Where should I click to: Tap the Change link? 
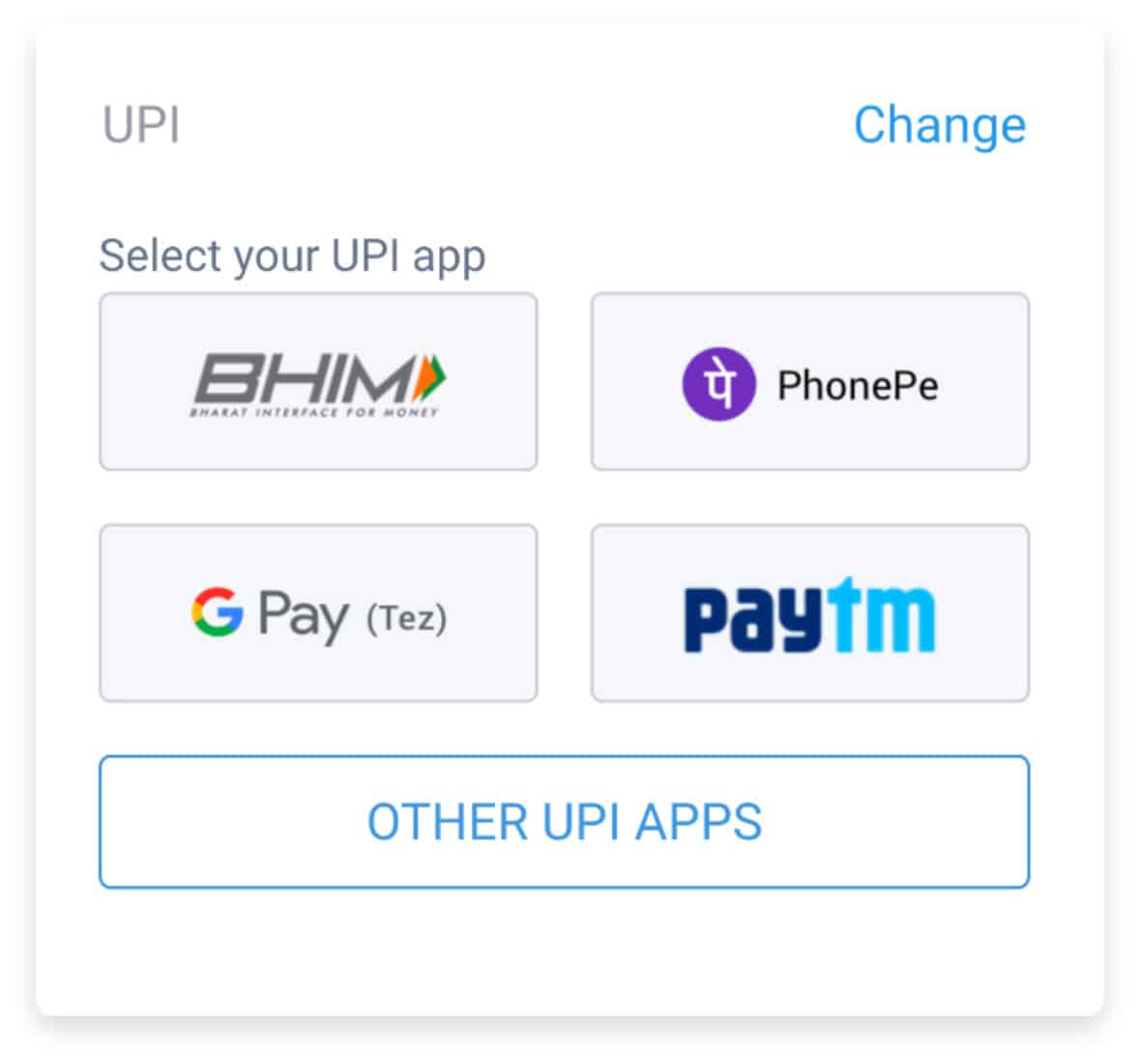tap(939, 125)
